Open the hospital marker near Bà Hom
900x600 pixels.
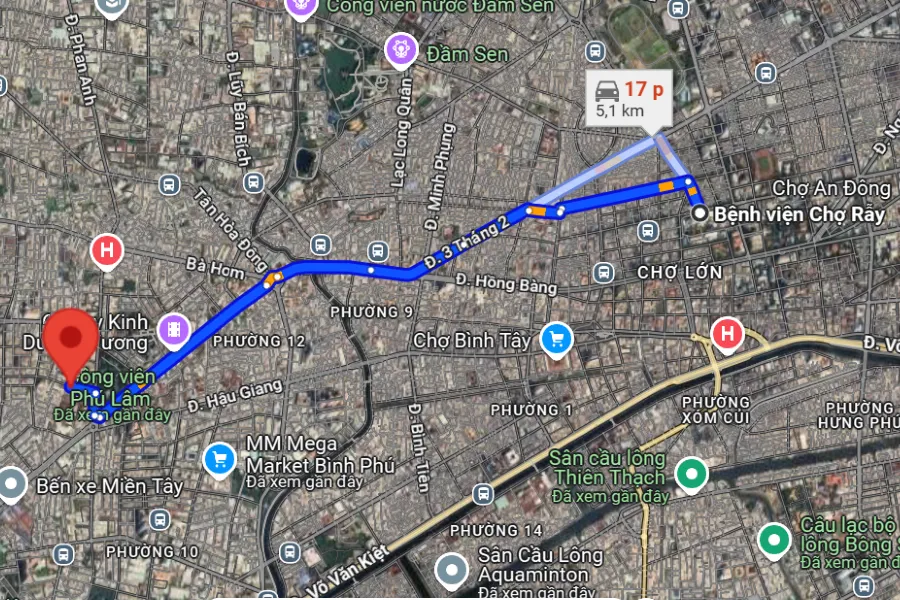pos(107,250)
